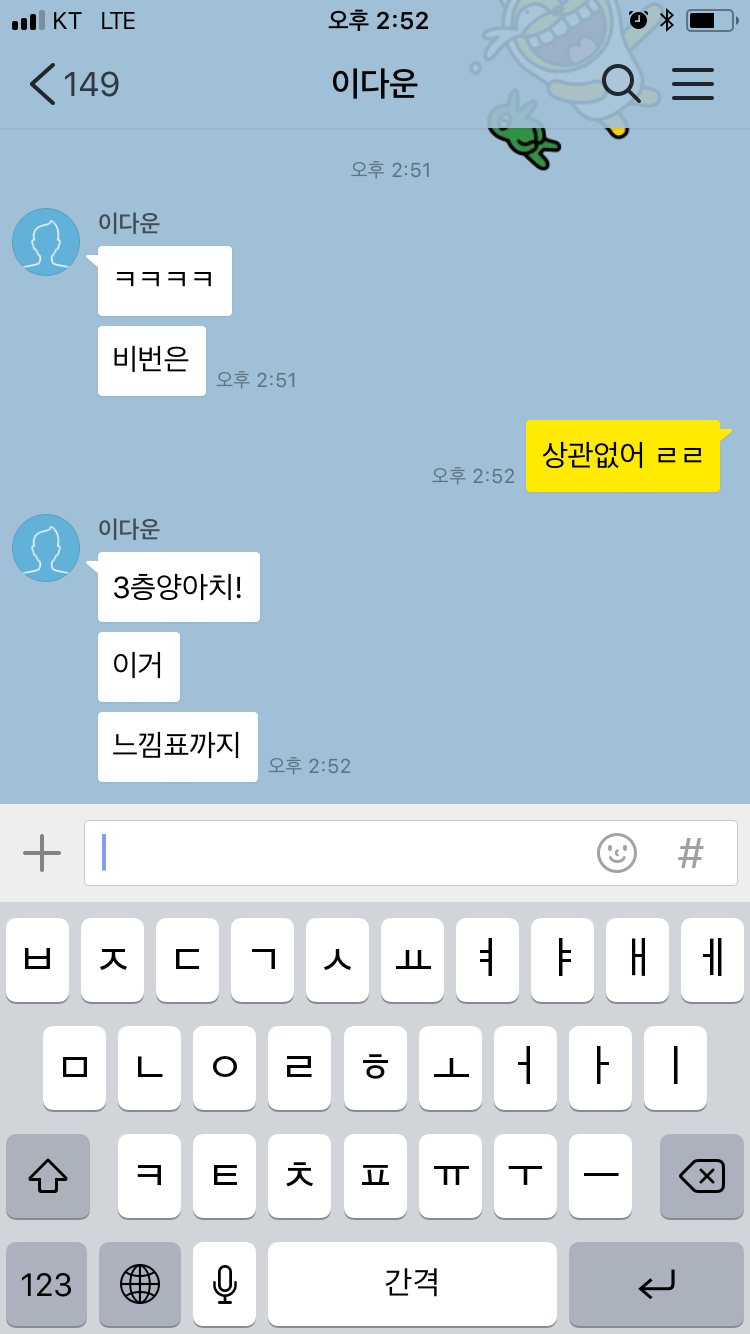Hit the return key on keyboard

(656, 1284)
